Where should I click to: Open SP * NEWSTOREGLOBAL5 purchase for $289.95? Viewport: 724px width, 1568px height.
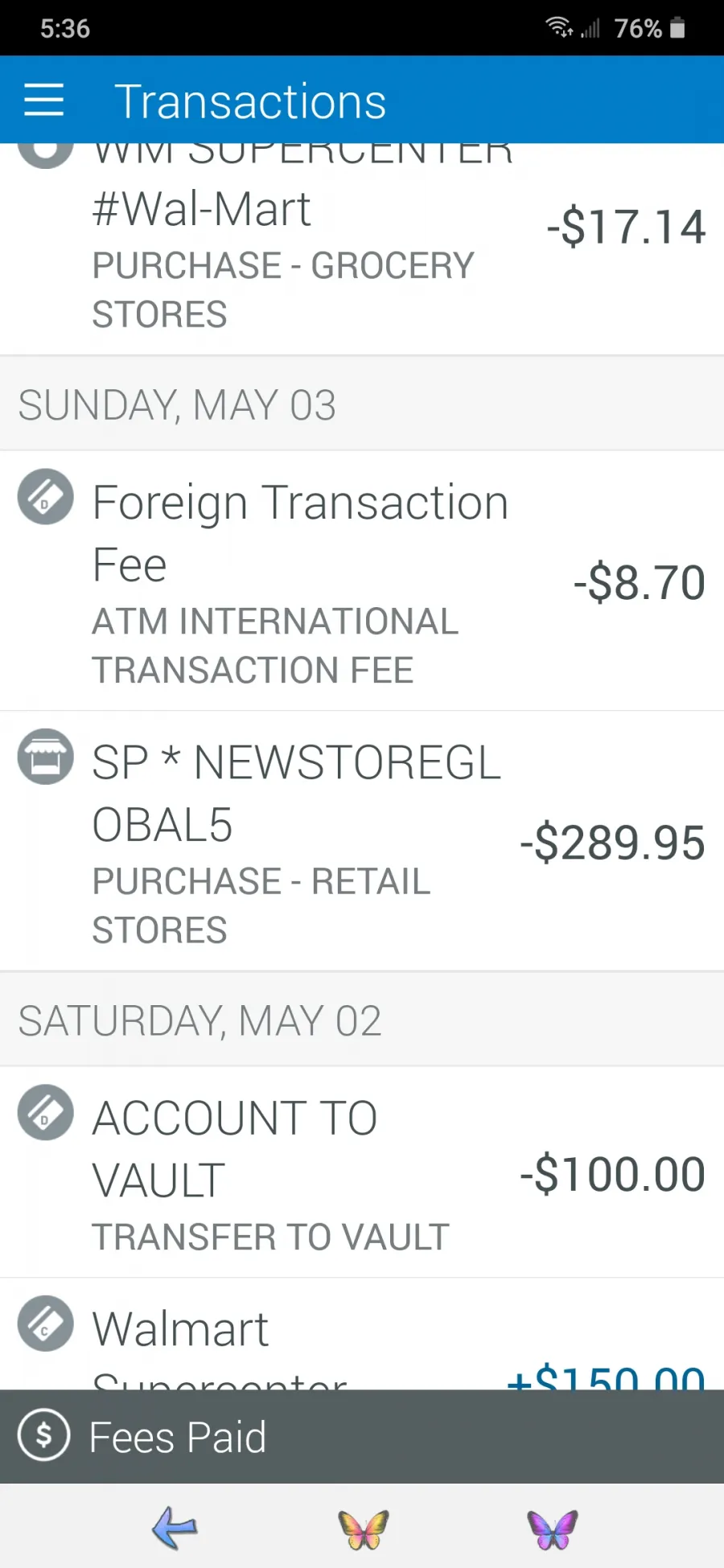pyautogui.click(x=362, y=841)
